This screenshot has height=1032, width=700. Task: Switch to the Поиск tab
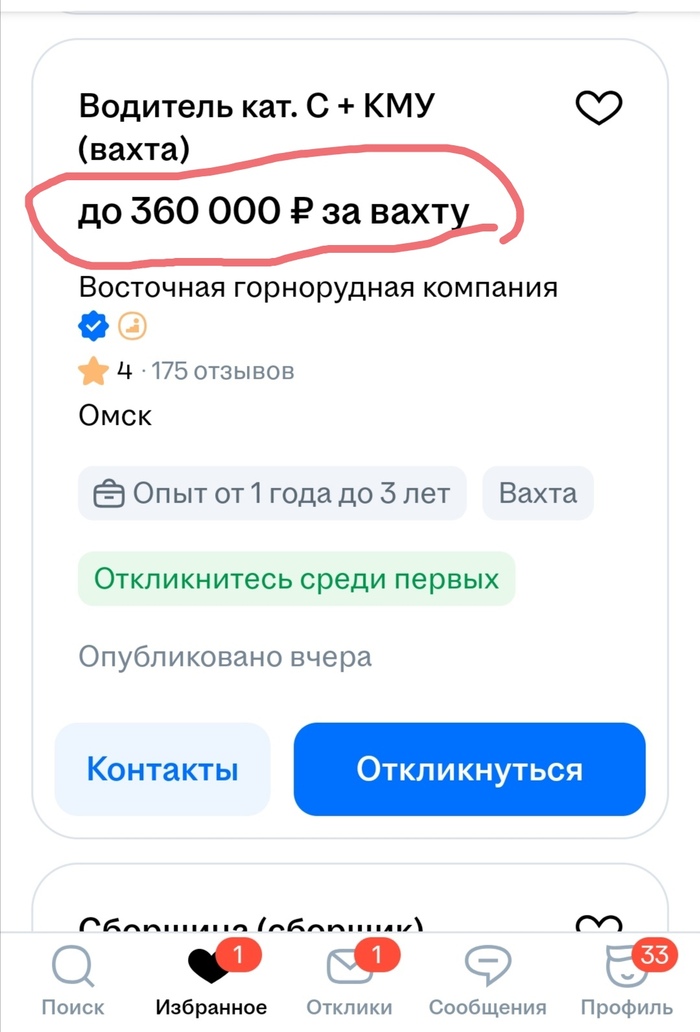(x=72, y=980)
